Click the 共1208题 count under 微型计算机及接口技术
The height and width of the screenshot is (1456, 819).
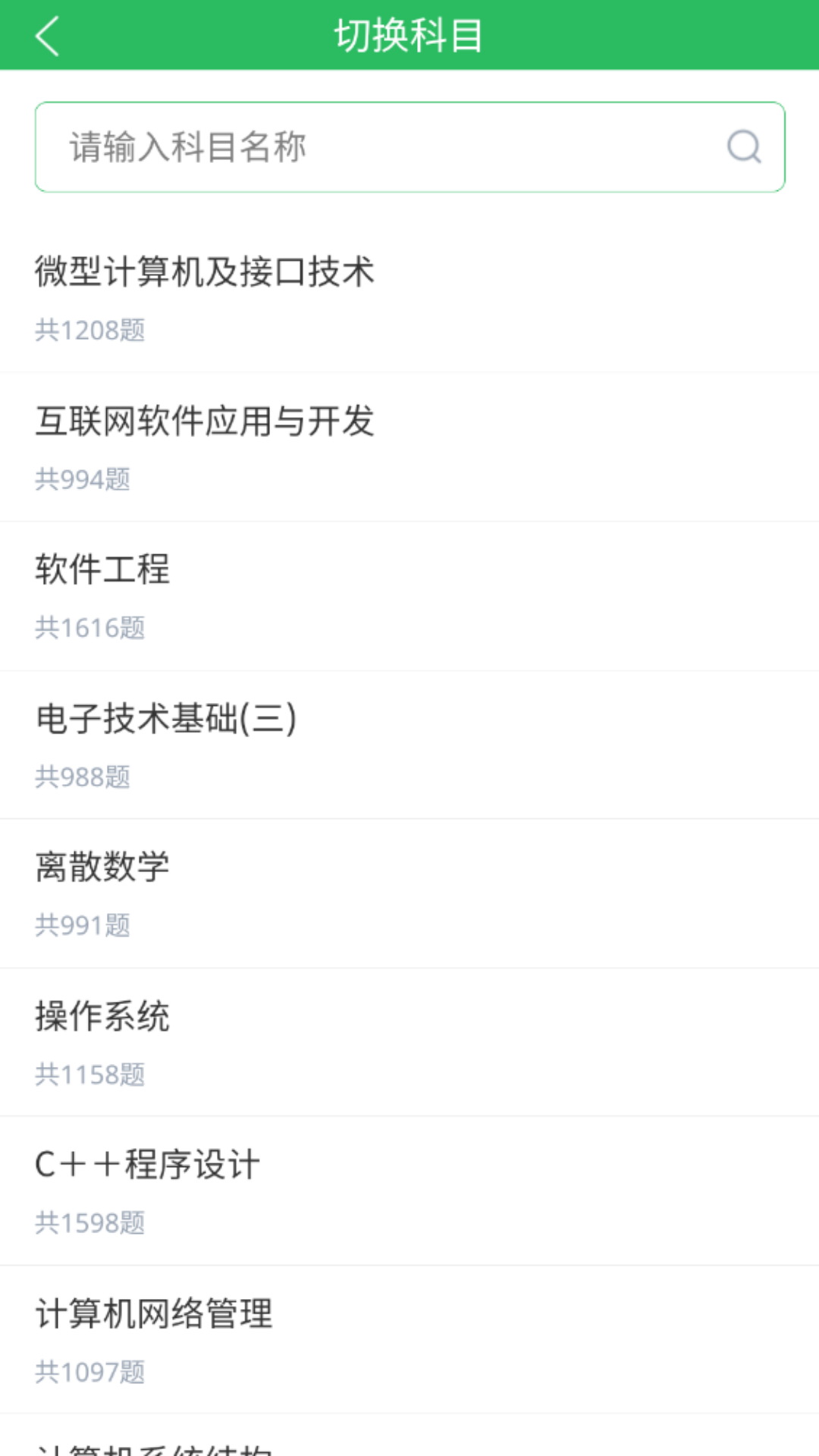(91, 330)
